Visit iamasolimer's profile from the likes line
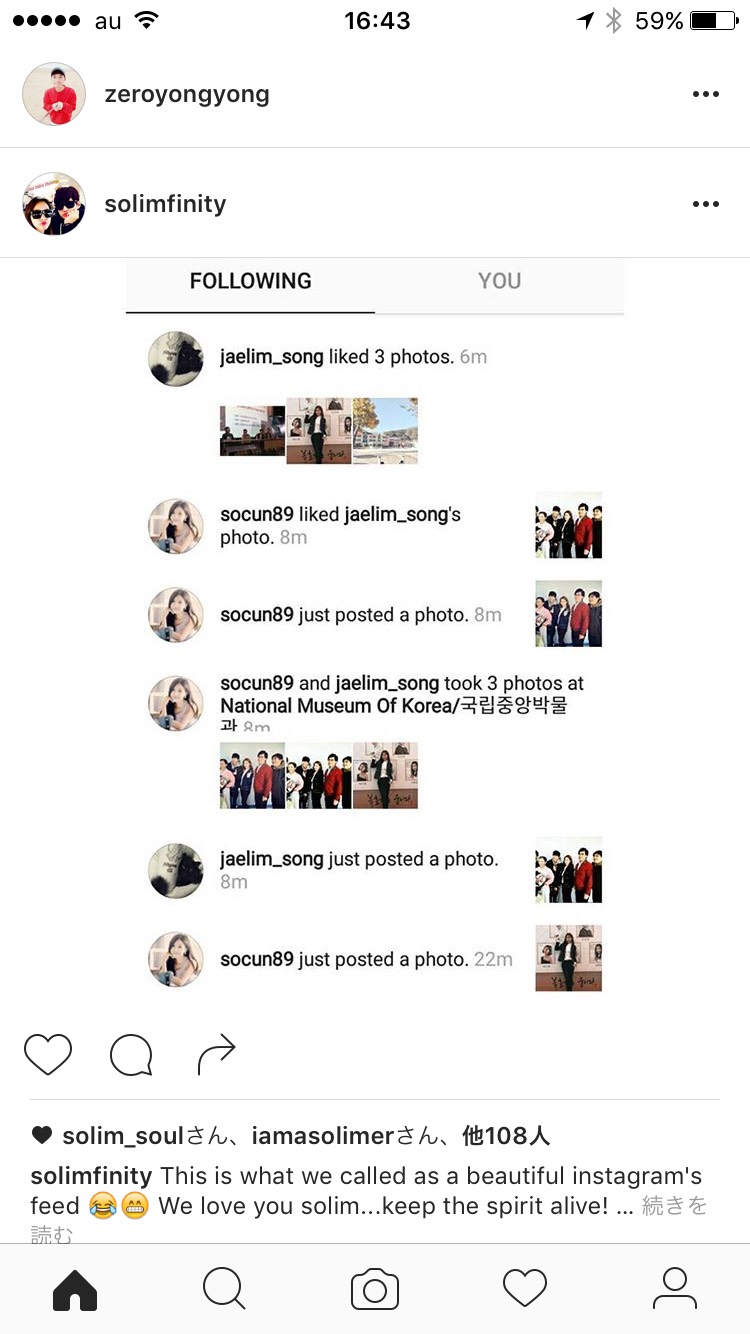 323,1136
